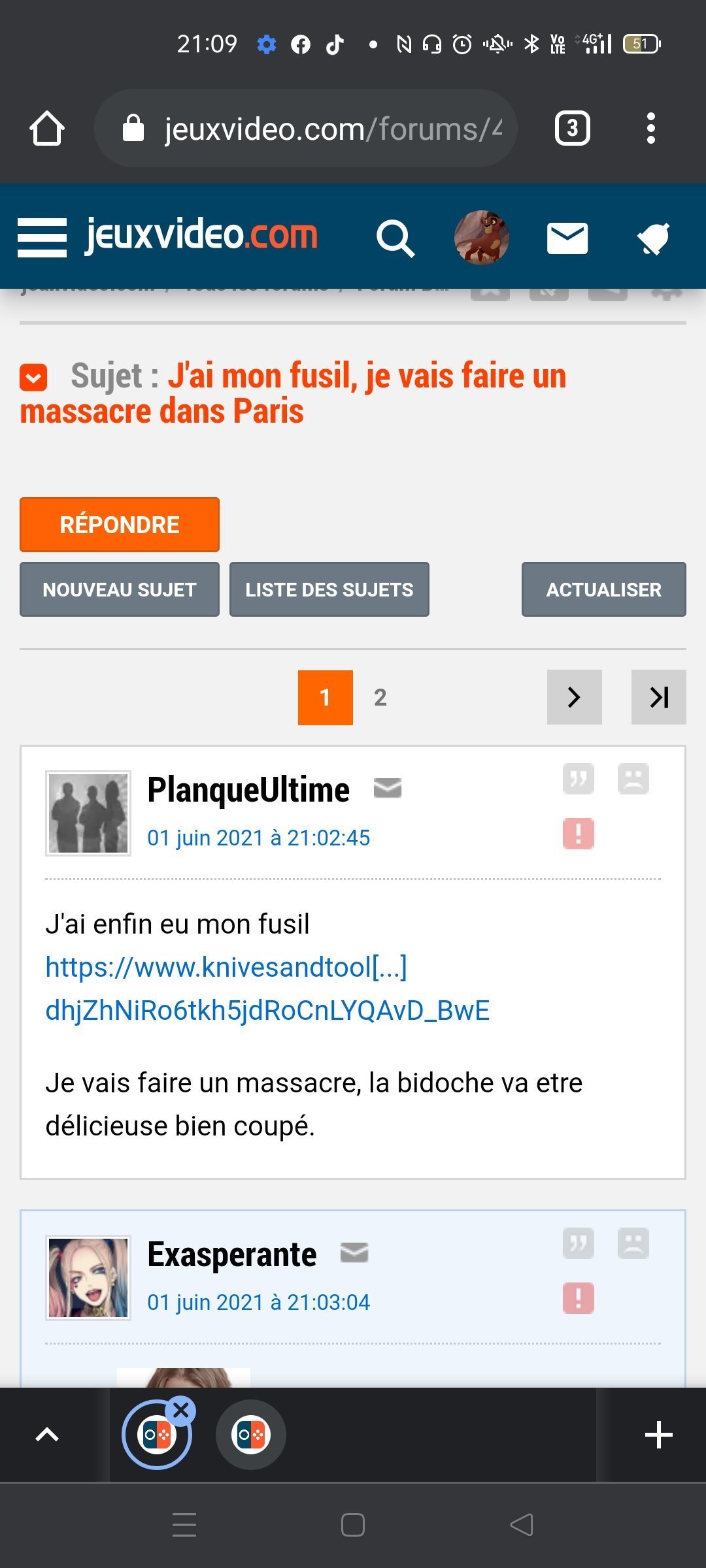Go back to LISTE DES SUJETS
The width and height of the screenshot is (706, 1568).
point(329,589)
